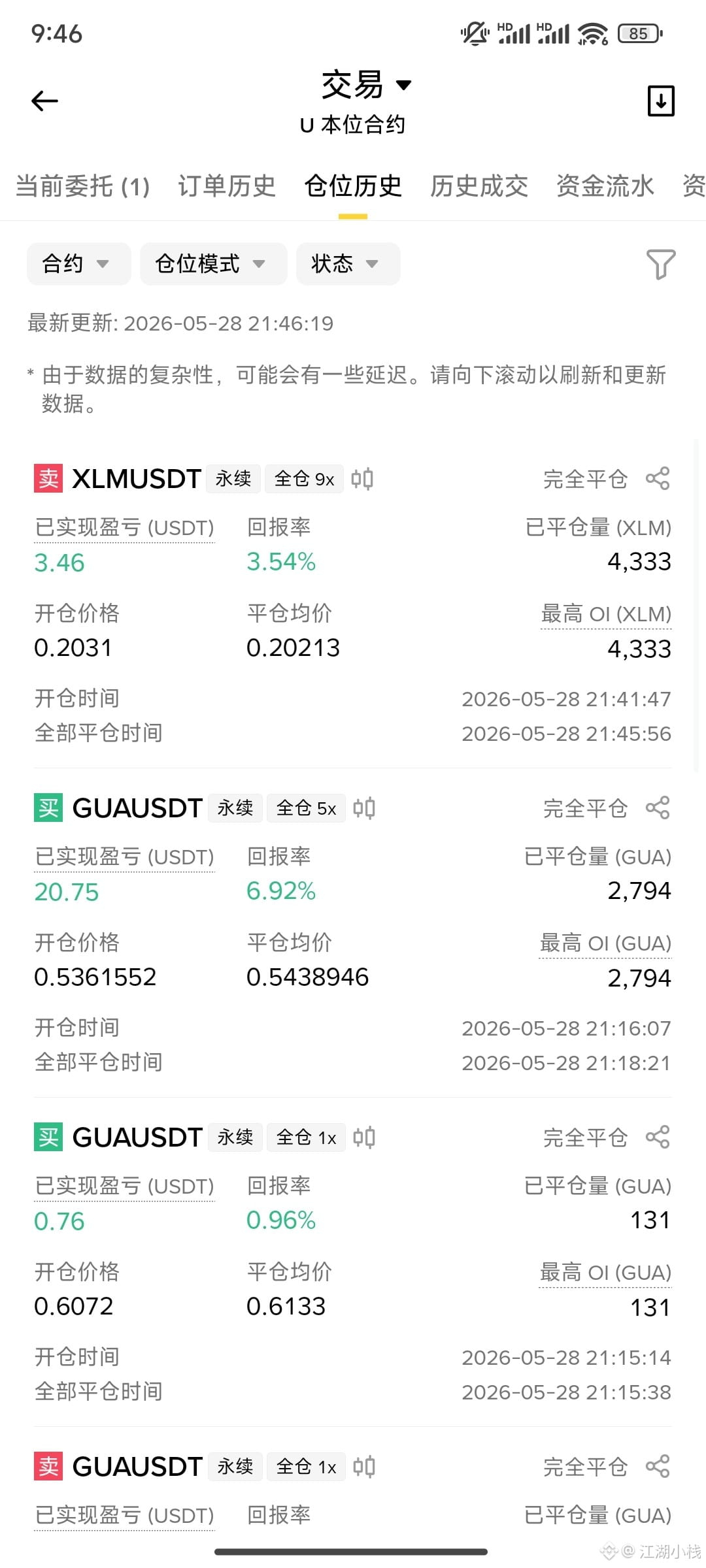The width and height of the screenshot is (706, 1568).
Task: Share the XLMUSDT 9x closed position
Action: [658, 479]
